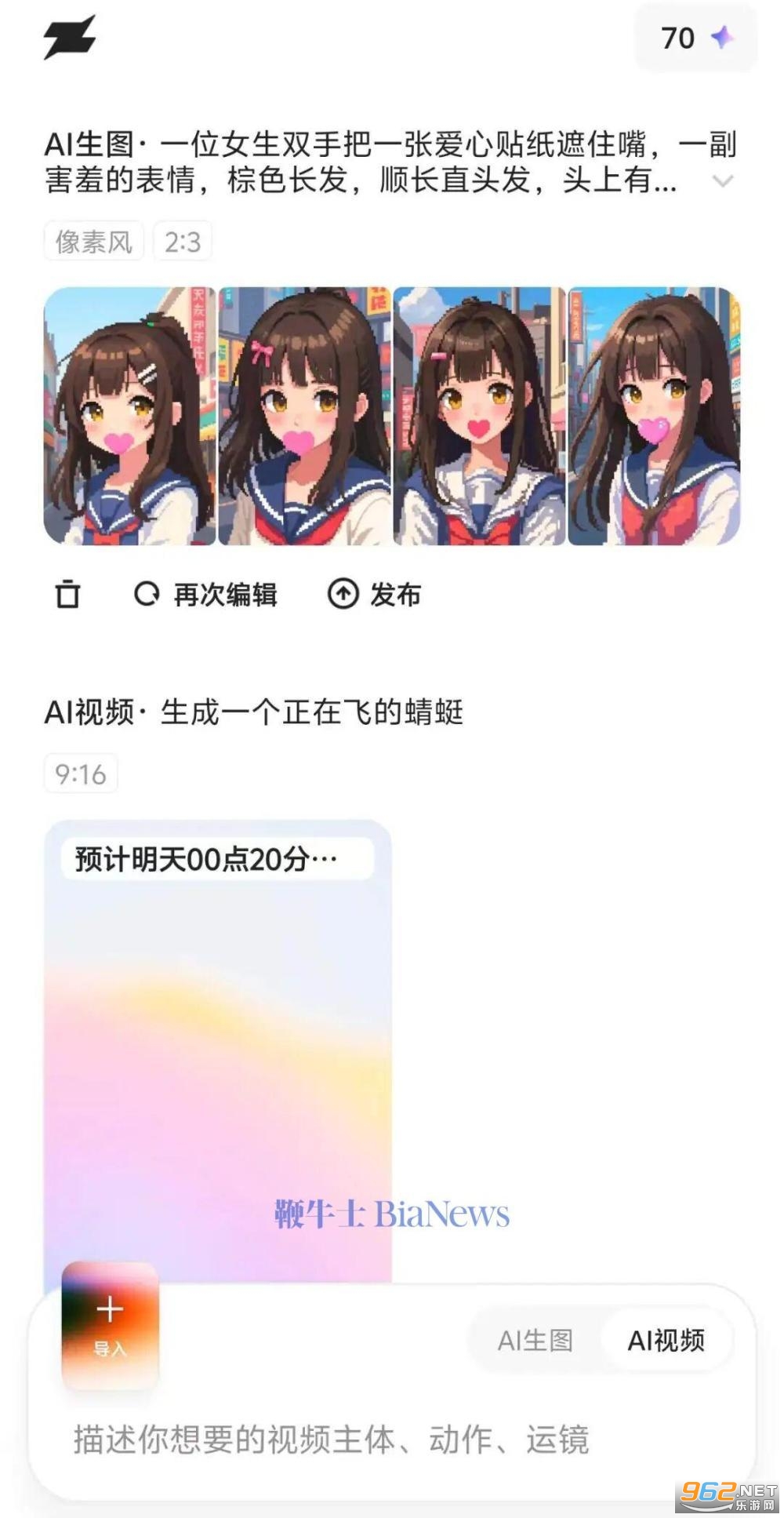The image size is (784, 1518).
Task: Open the first generated image with hair clip
Action: pos(129,416)
